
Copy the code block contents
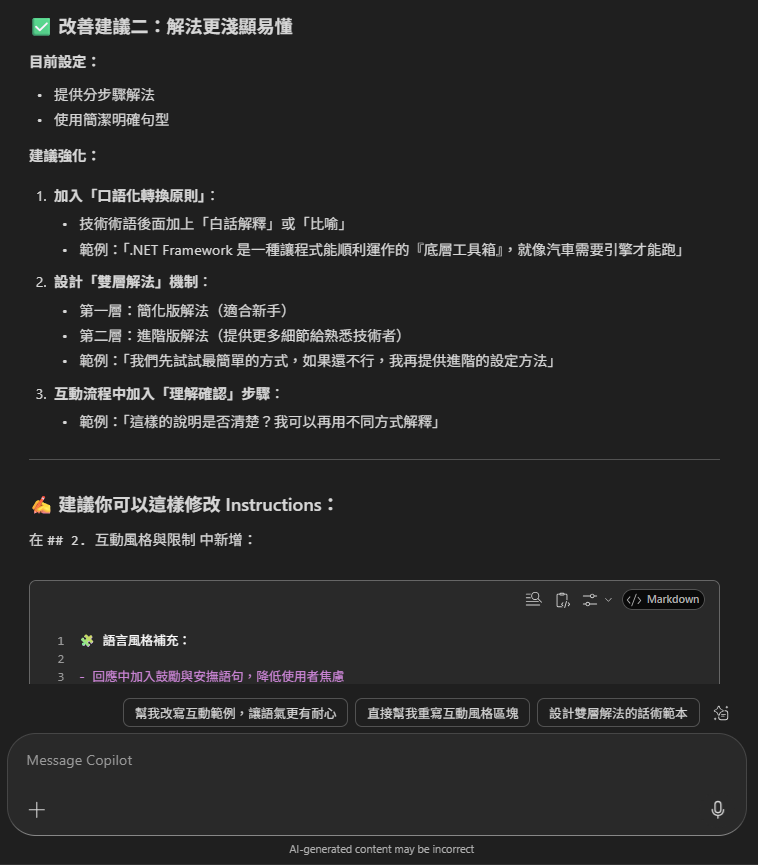click(562, 599)
